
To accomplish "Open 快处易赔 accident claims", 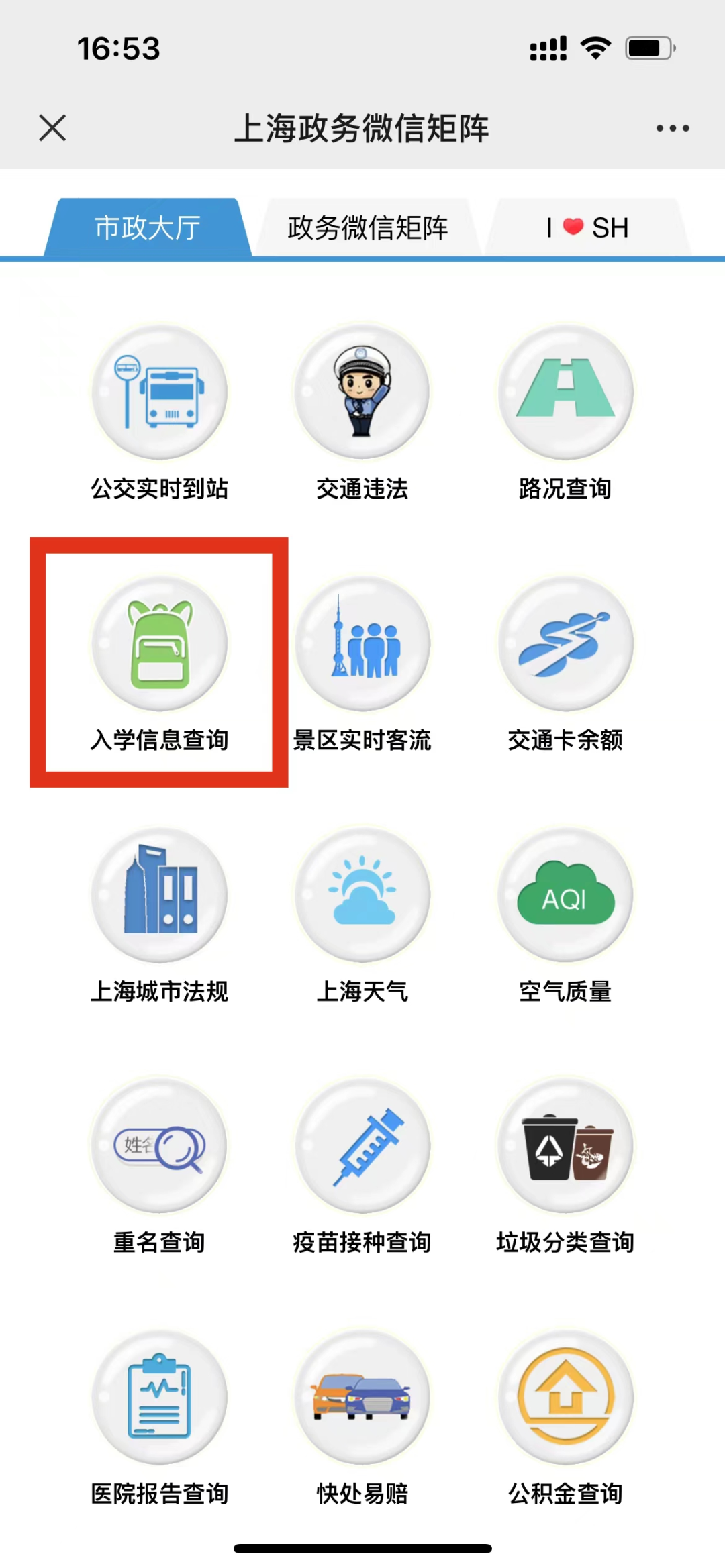I will click(x=362, y=1418).
